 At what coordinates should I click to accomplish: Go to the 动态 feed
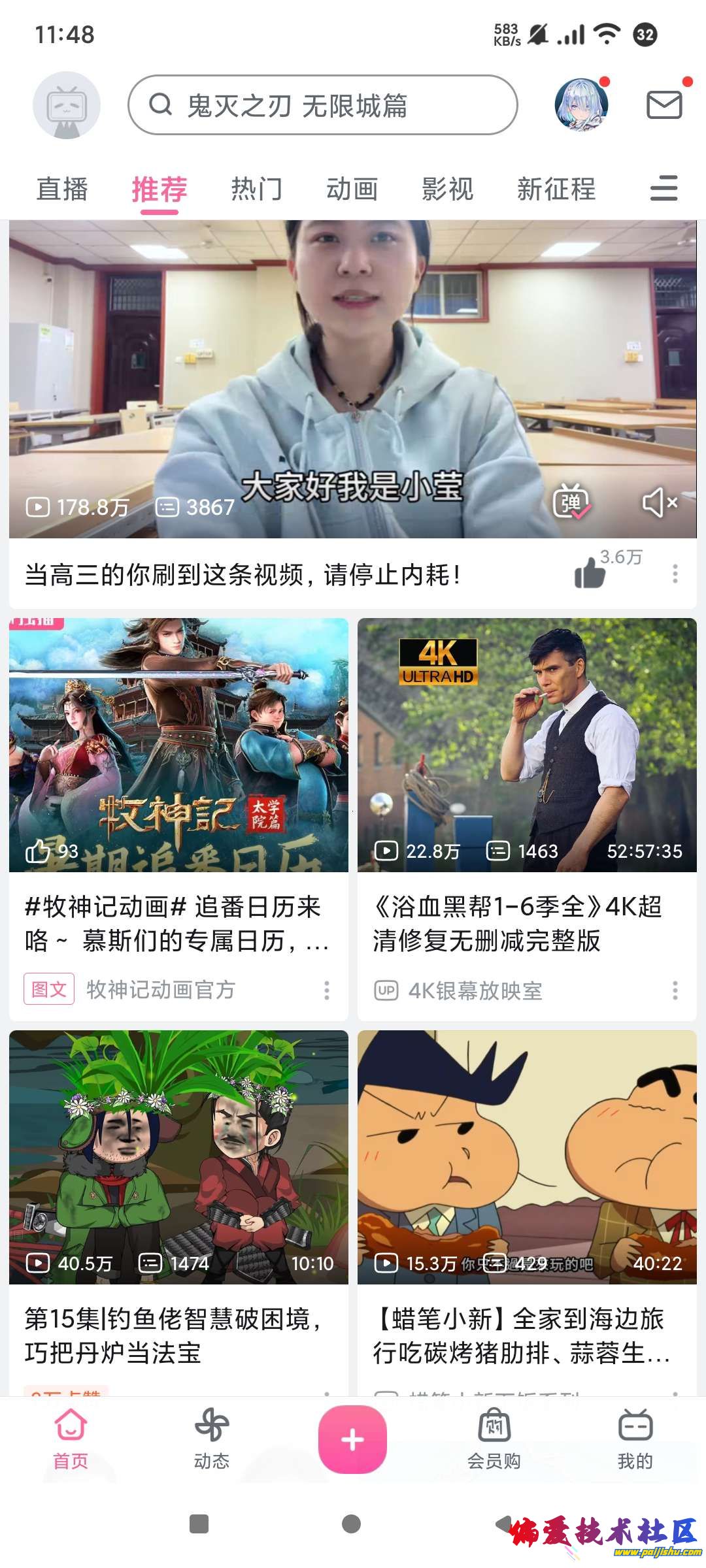pos(212,1440)
